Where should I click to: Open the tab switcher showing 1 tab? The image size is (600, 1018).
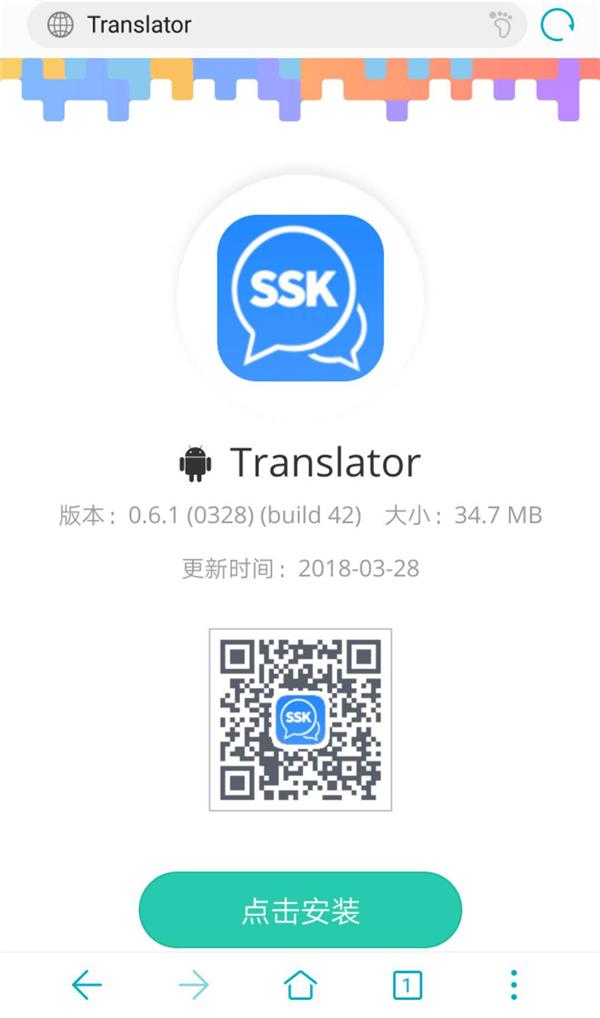(x=406, y=986)
